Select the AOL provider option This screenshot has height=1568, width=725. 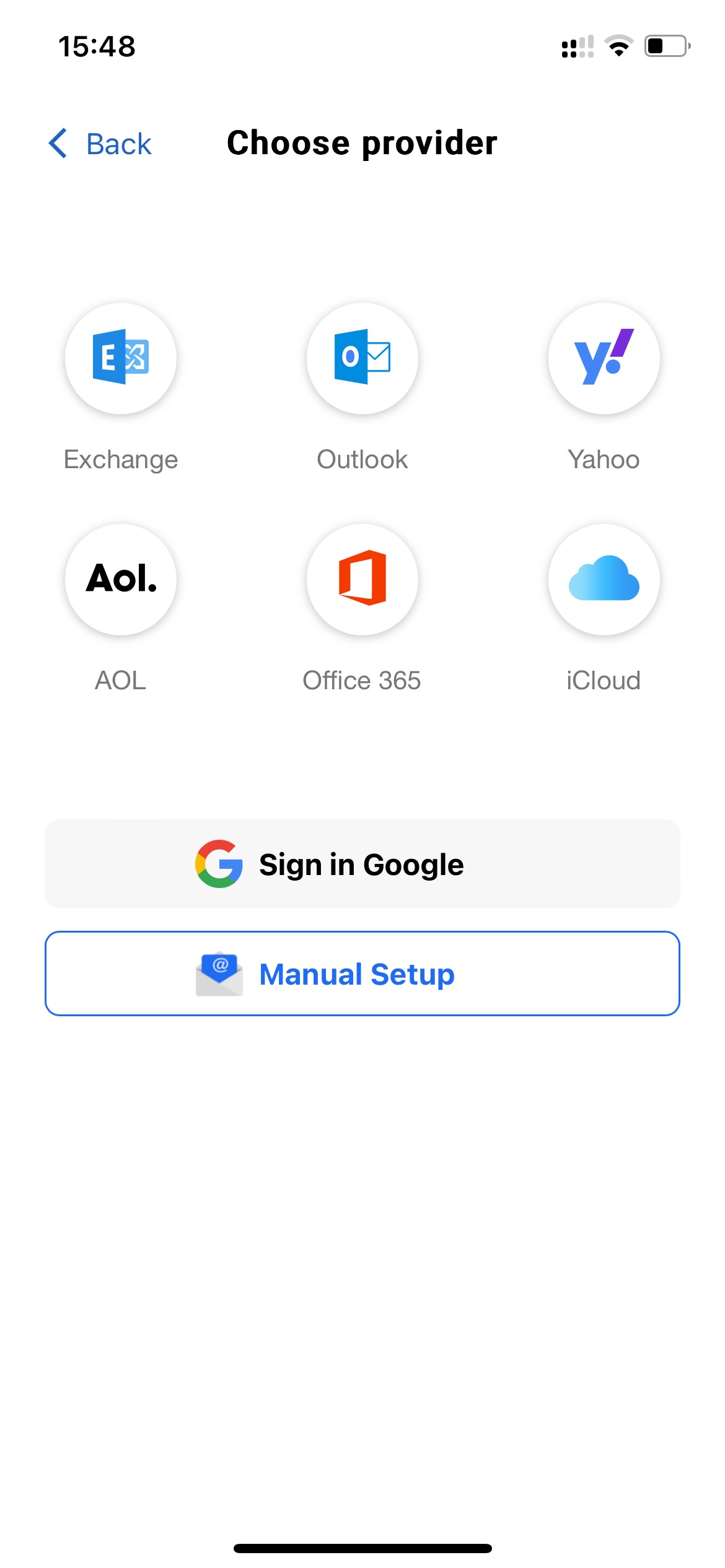click(121, 580)
